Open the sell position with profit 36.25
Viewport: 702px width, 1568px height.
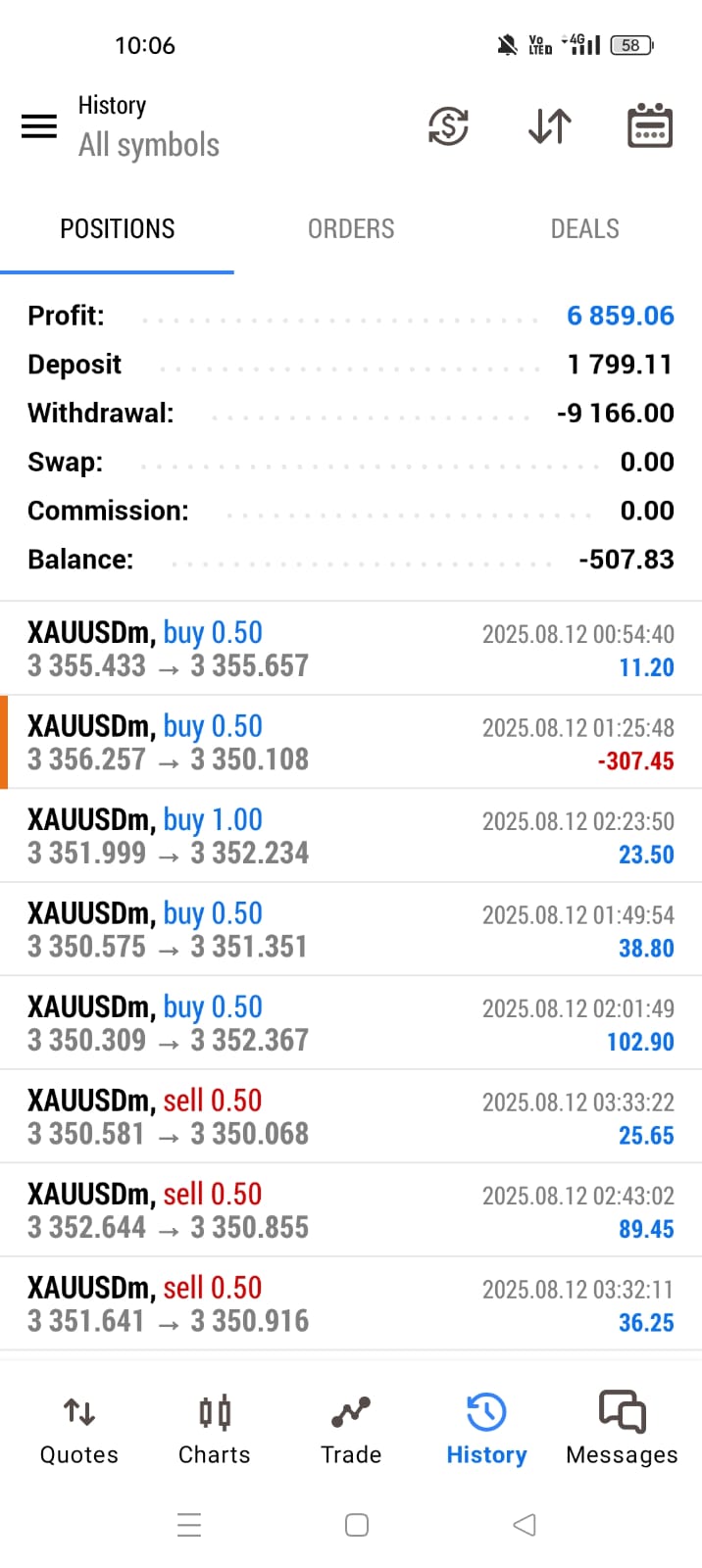click(351, 1303)
